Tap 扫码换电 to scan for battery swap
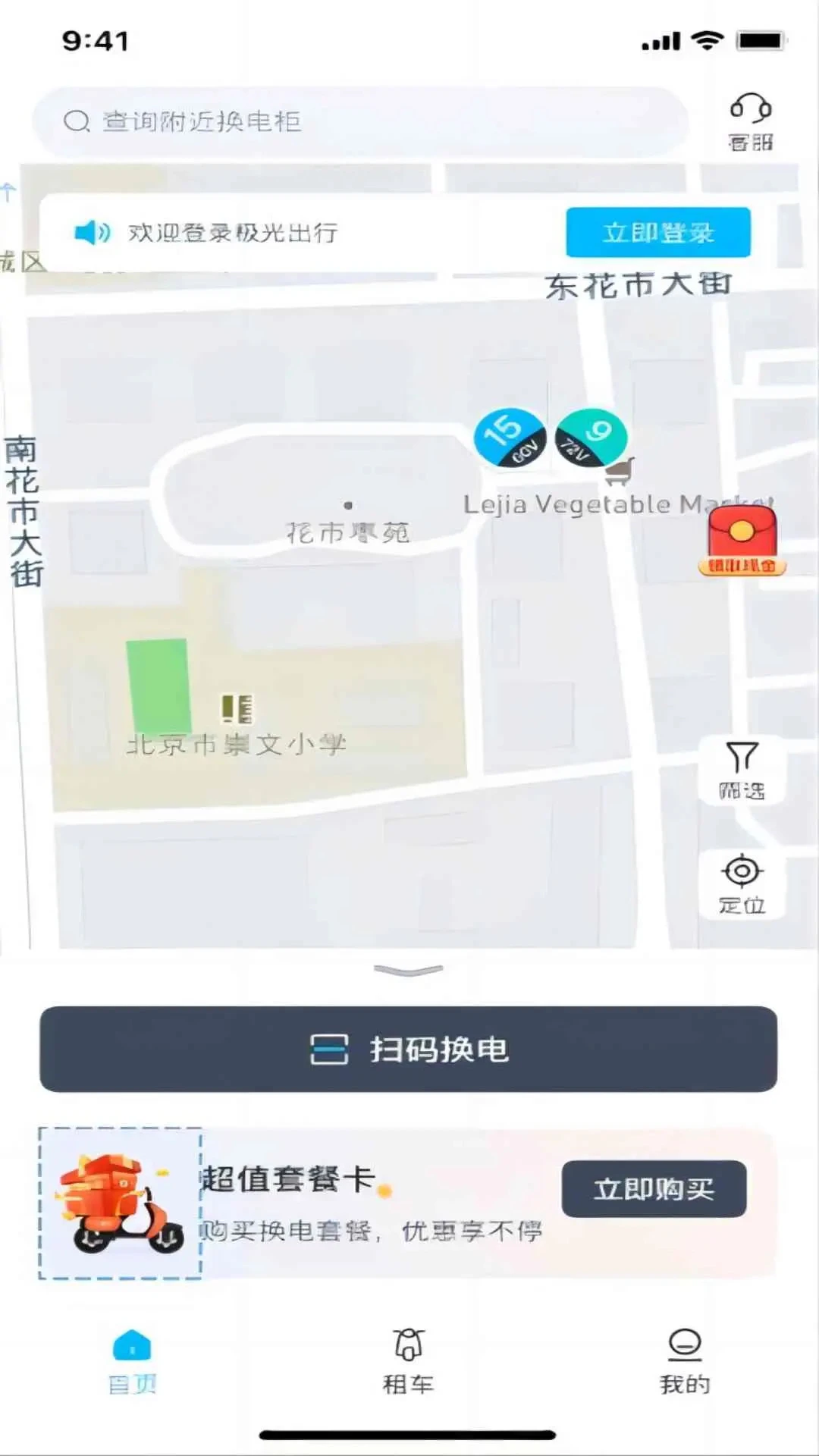 (409, 1050)
